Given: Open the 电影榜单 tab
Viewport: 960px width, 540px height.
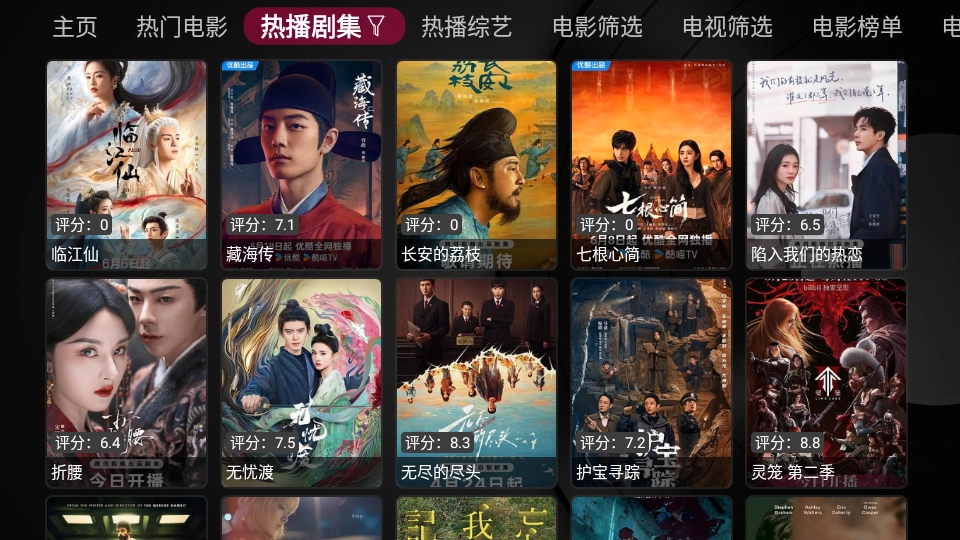Looking at the screenshot, I should click(857, 27).
